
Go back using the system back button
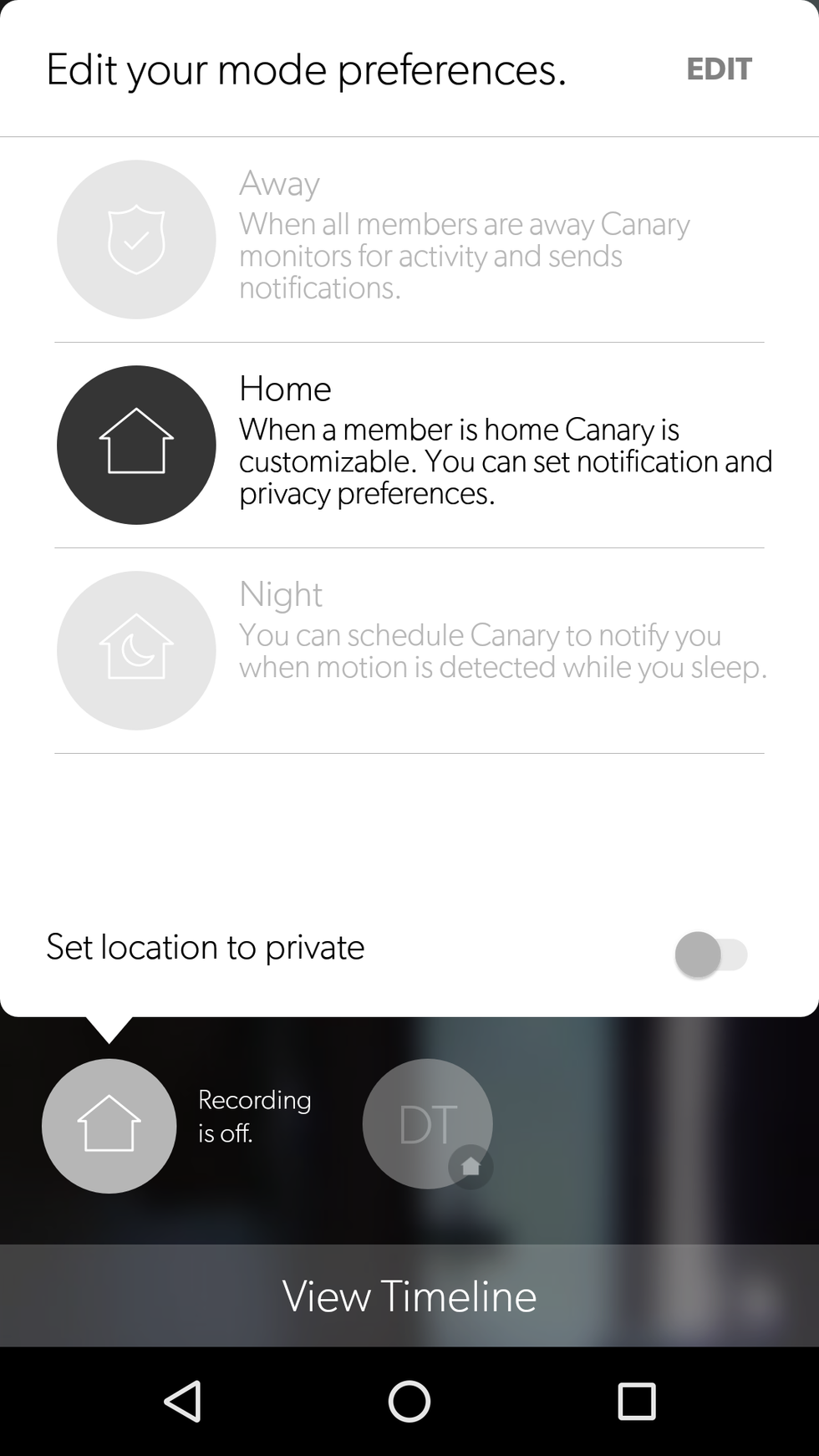[x=183, y=1401]
